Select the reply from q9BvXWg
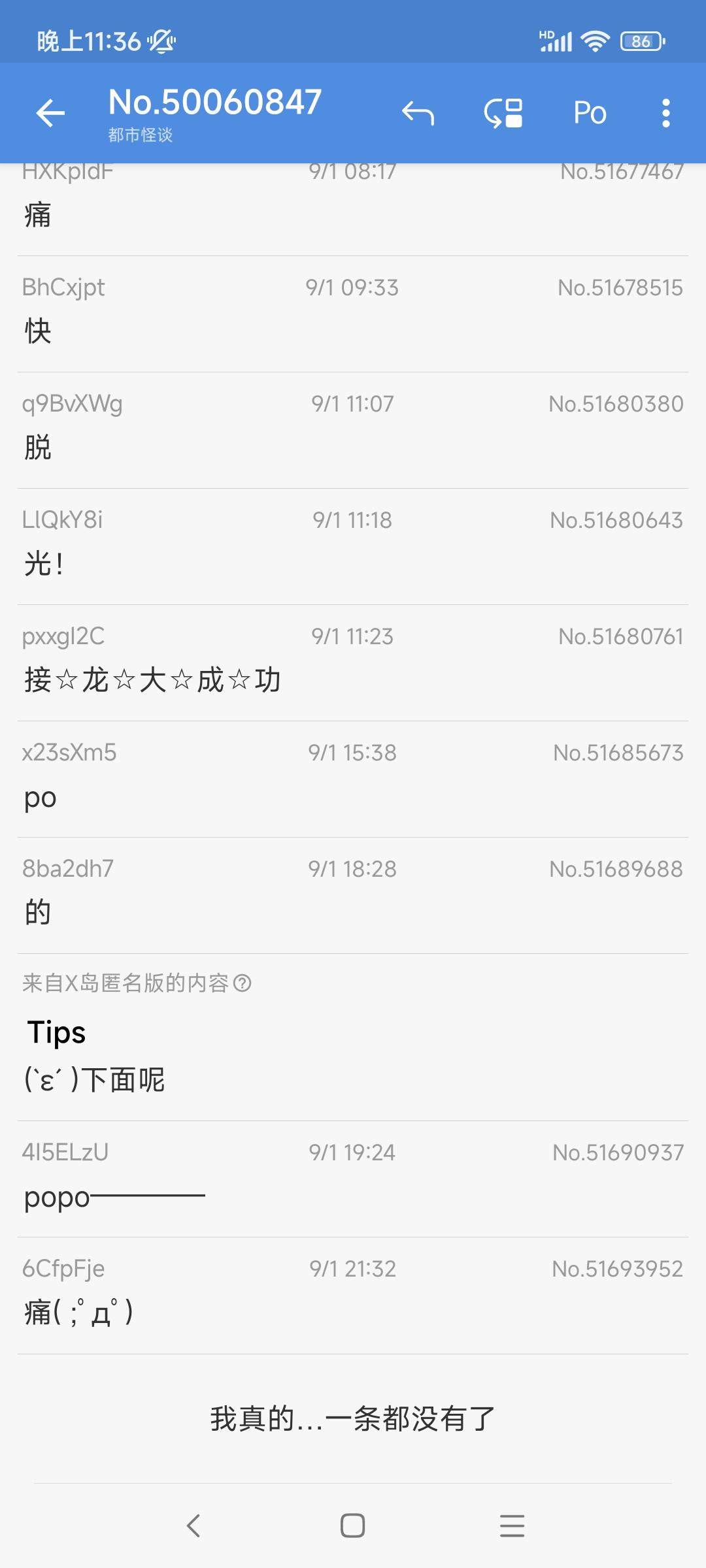The width and height of the screenshot is (706, 1568). 353,430
